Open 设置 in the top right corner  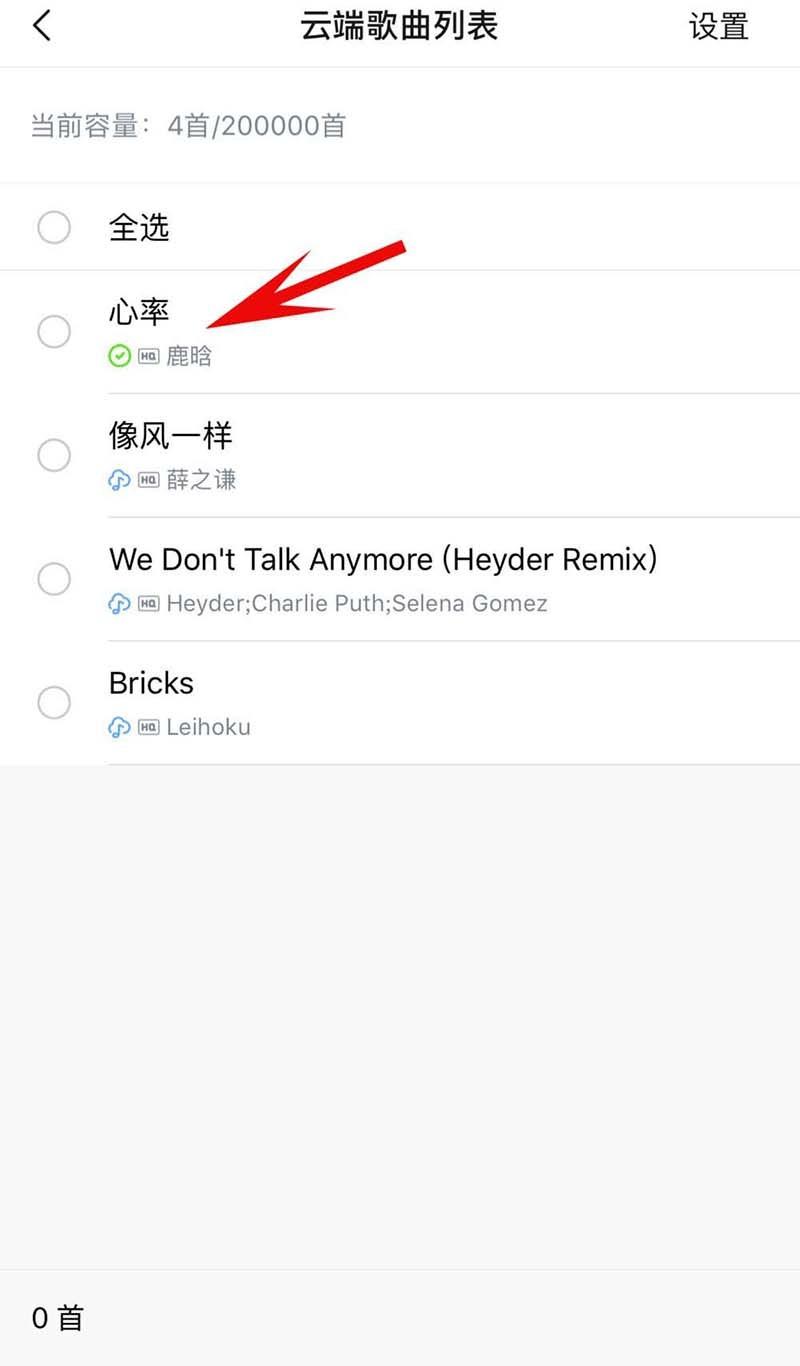point(720,25)
